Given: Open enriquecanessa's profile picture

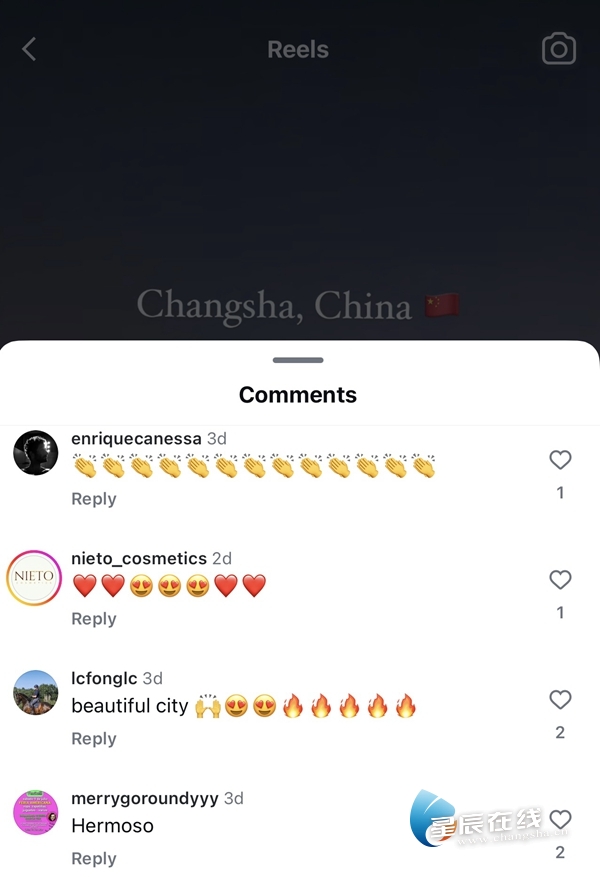Looking at the screenshot, I should pos(35,453).
